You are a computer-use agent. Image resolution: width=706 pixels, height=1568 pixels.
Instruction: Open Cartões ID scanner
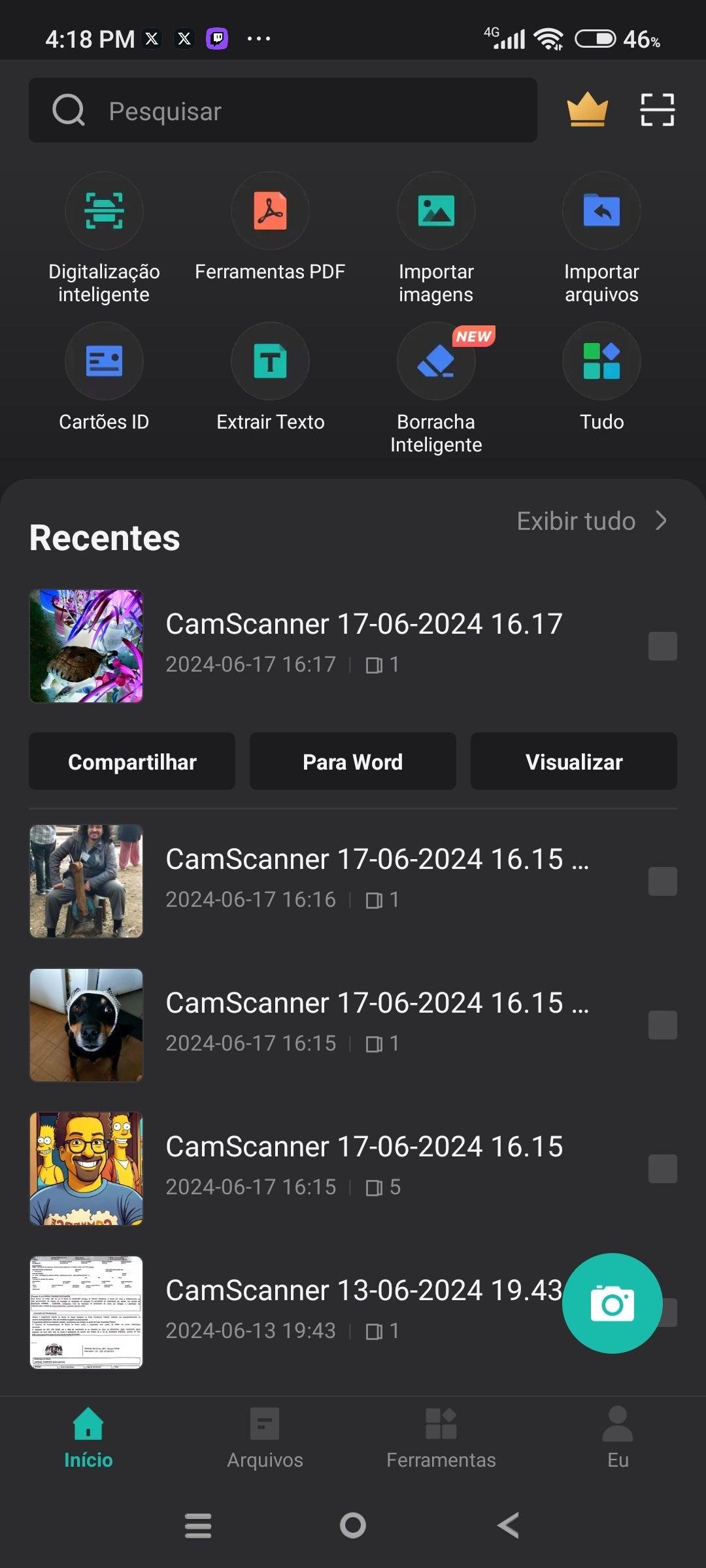(104, 361)
